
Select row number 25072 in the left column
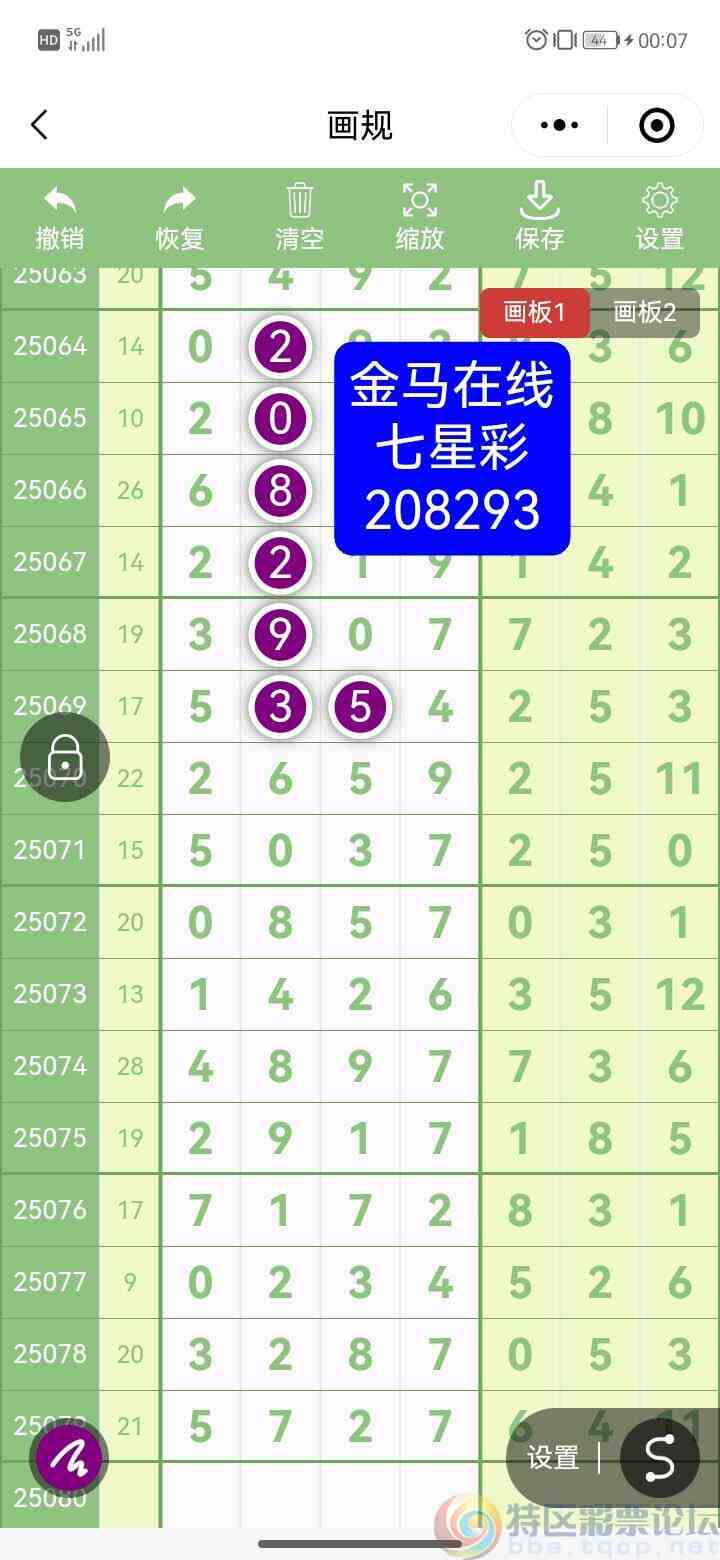pyautogui.click(x=50, y=921)
